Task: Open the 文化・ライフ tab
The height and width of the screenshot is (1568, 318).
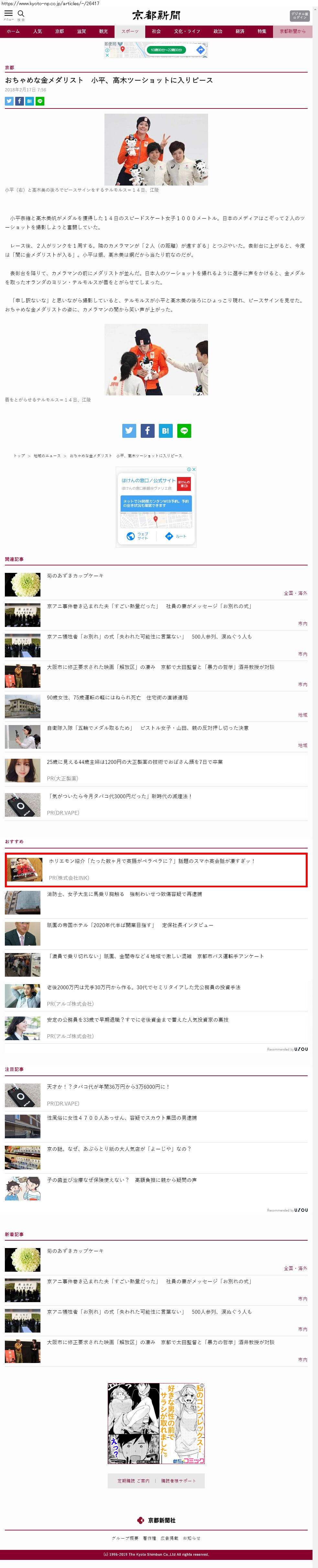Action: pos(187,31)
